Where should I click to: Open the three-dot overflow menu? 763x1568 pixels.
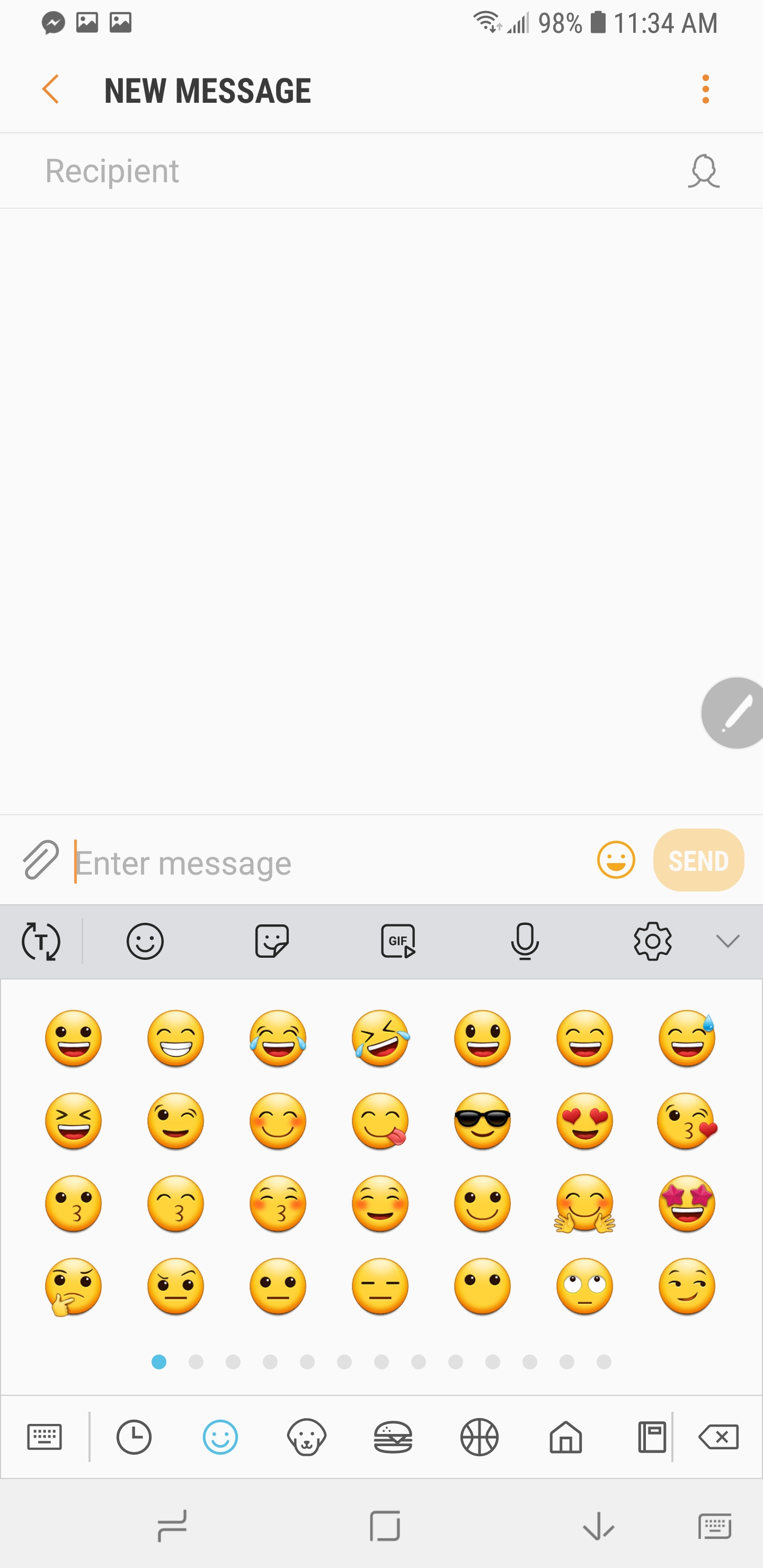click(705, 90)
